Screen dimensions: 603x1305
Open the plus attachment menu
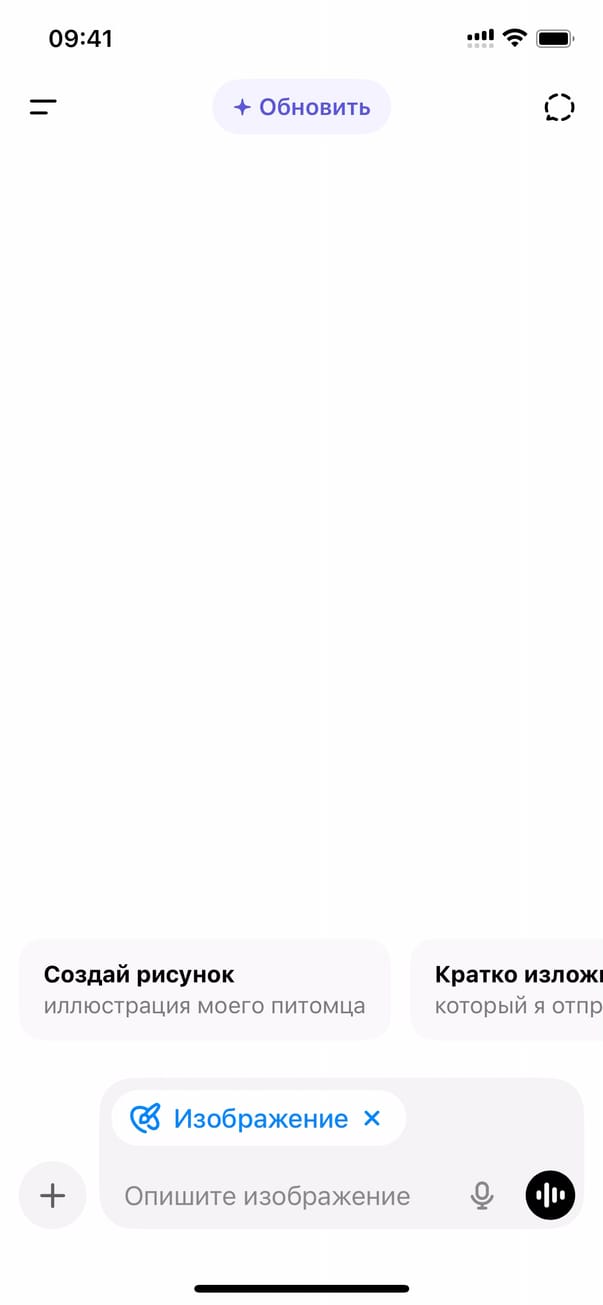click(x=52, y=1195)
